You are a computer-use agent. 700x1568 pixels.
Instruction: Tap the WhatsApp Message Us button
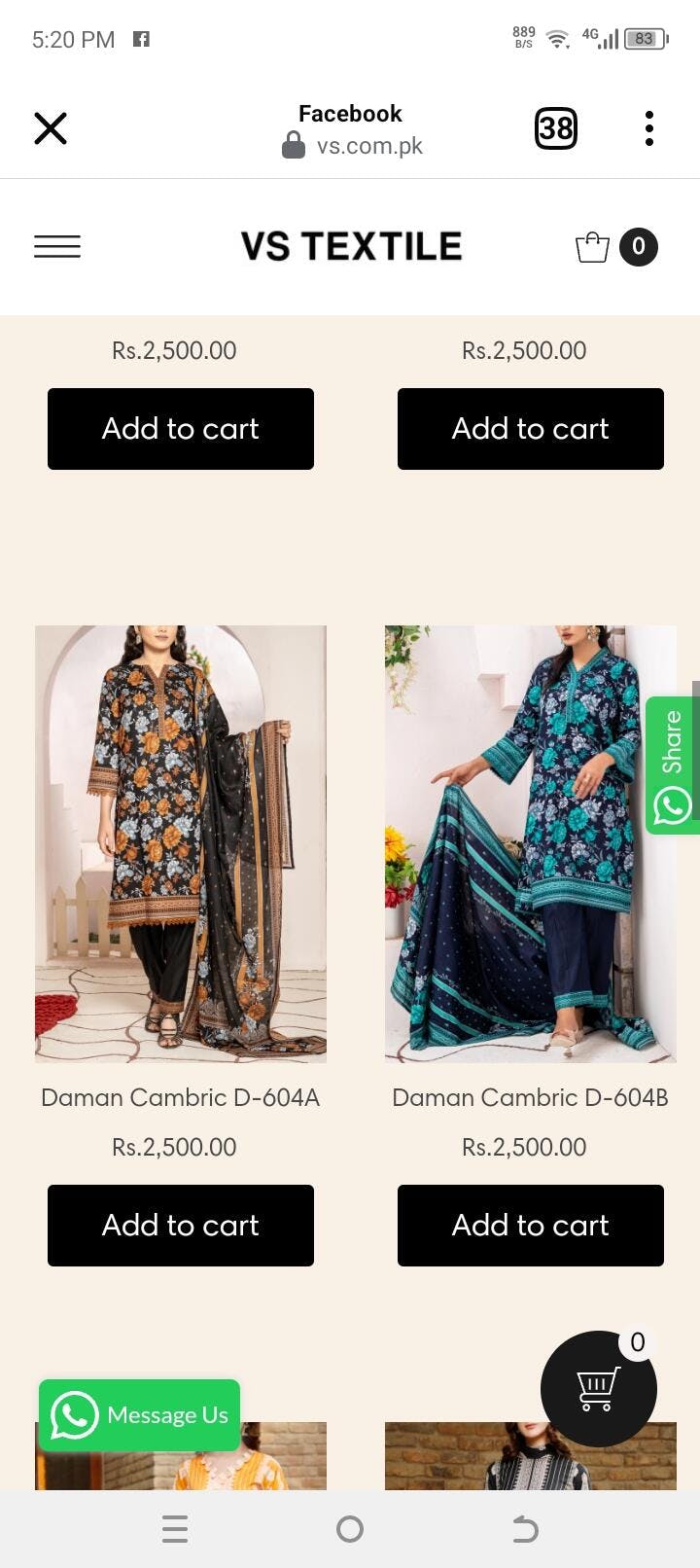pyautogui.click(x=140, y=1415)
